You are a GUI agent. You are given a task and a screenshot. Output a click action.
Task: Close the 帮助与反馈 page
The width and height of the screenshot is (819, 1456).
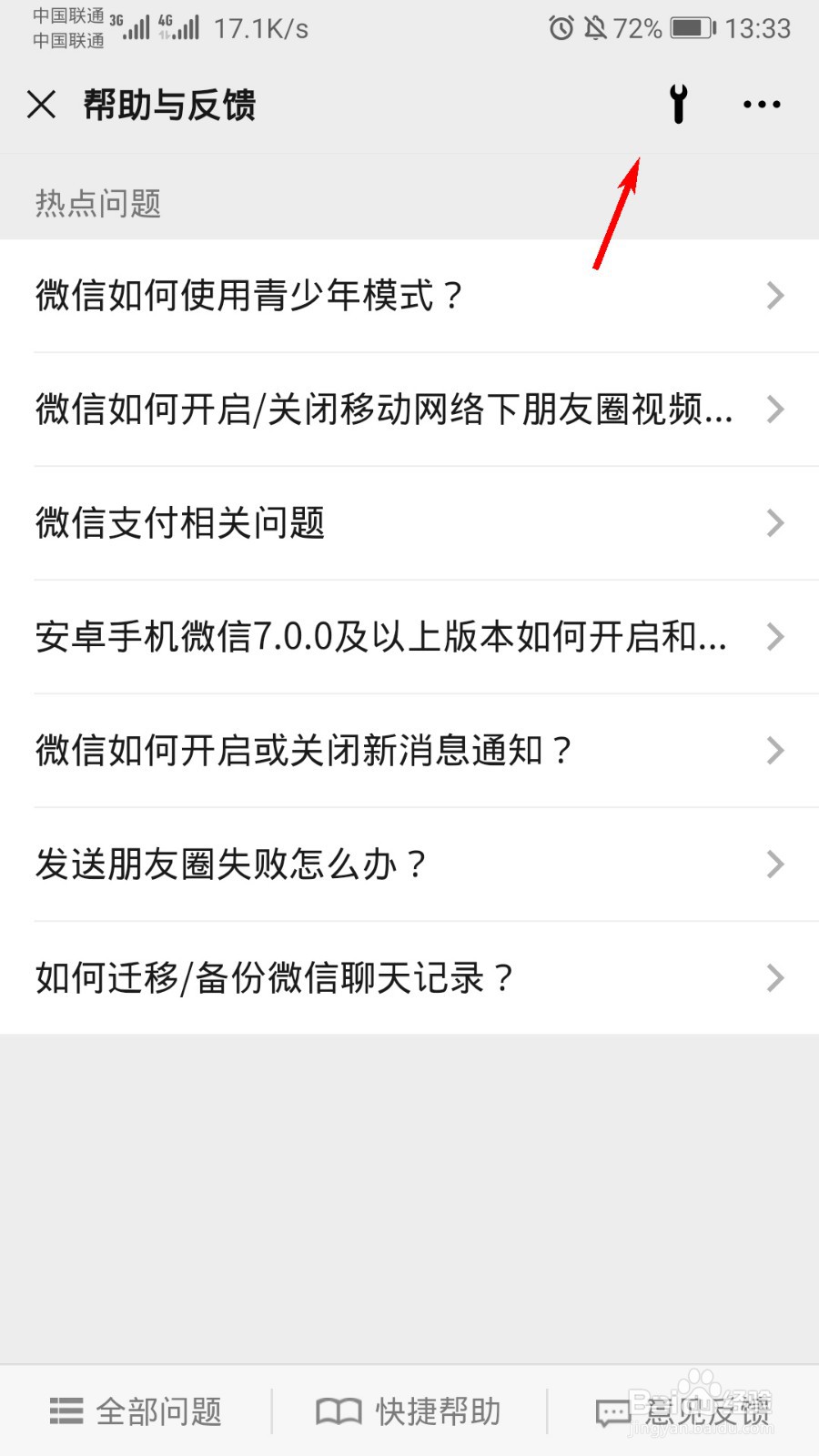tap(42, 105)
